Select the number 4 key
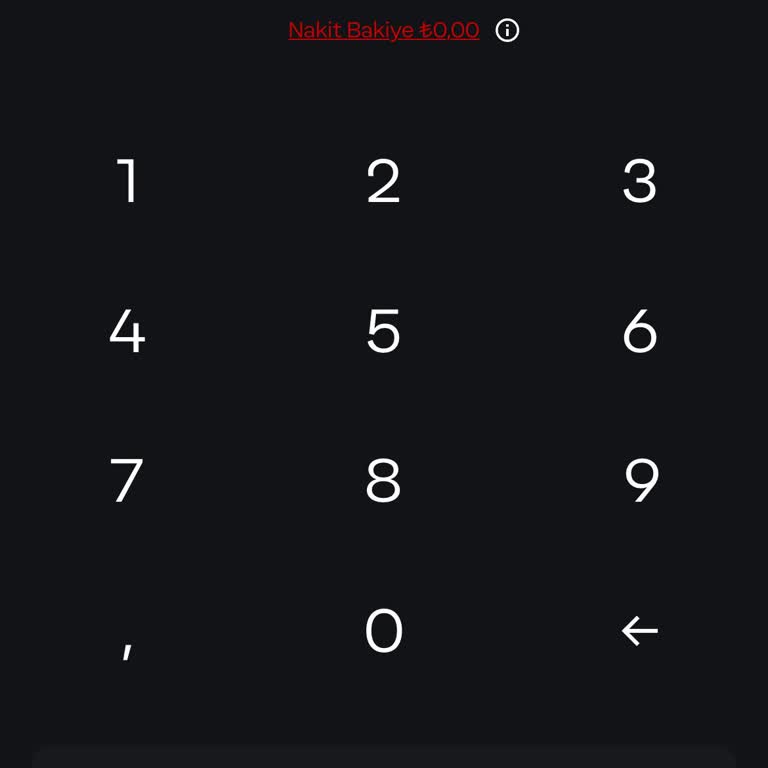The image size is (768, 768). click(127, 332)
